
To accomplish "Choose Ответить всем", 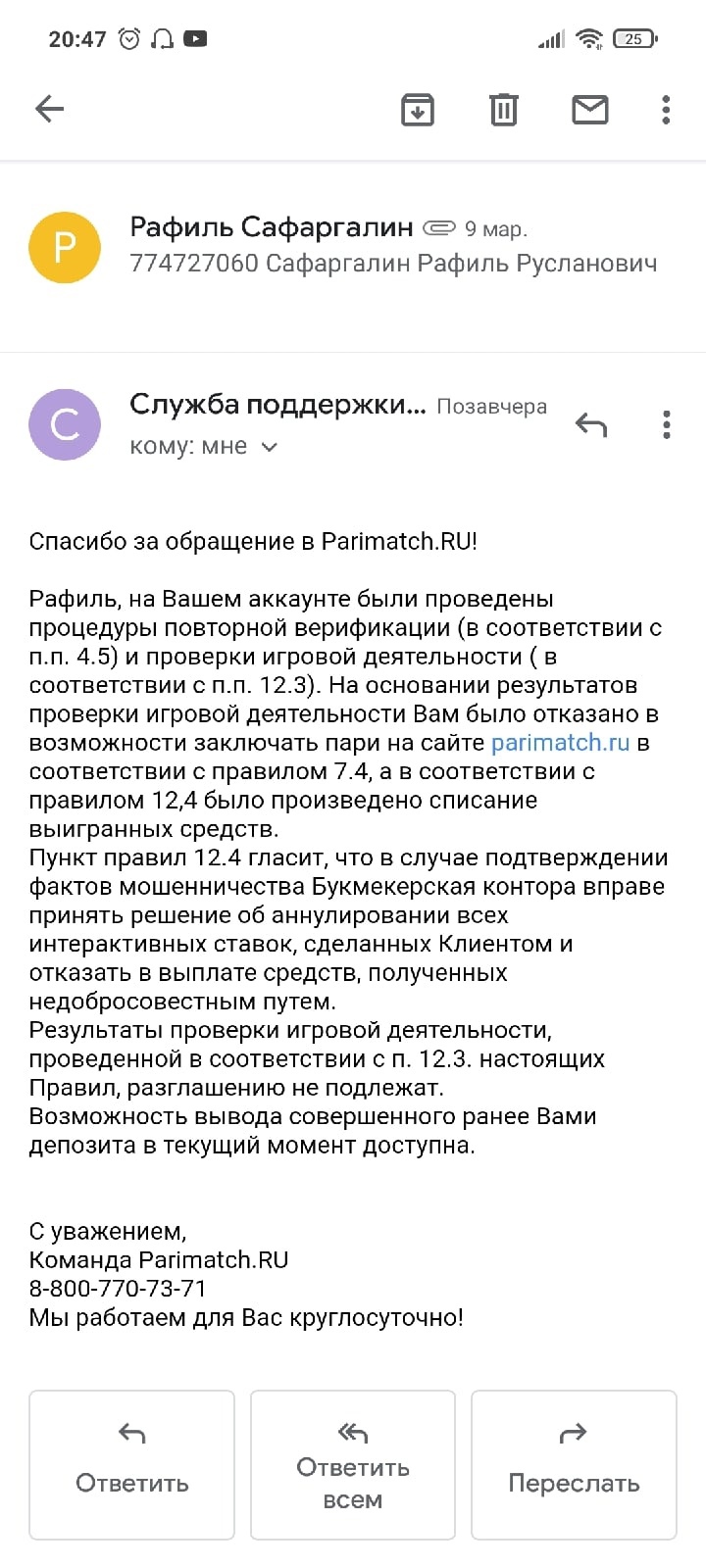I will pos(353,1464).
